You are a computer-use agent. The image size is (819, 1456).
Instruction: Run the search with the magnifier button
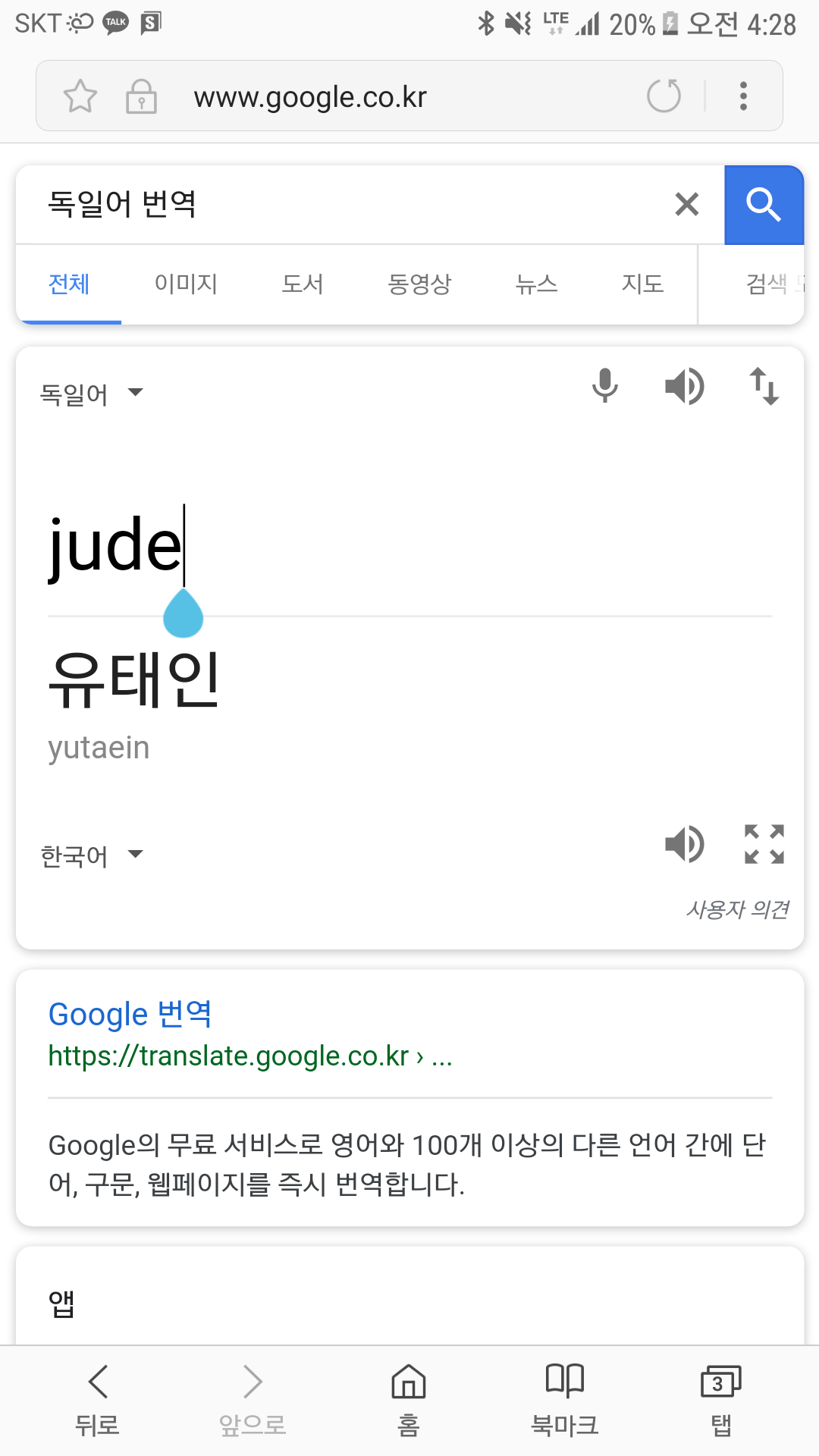coord(763,205)
